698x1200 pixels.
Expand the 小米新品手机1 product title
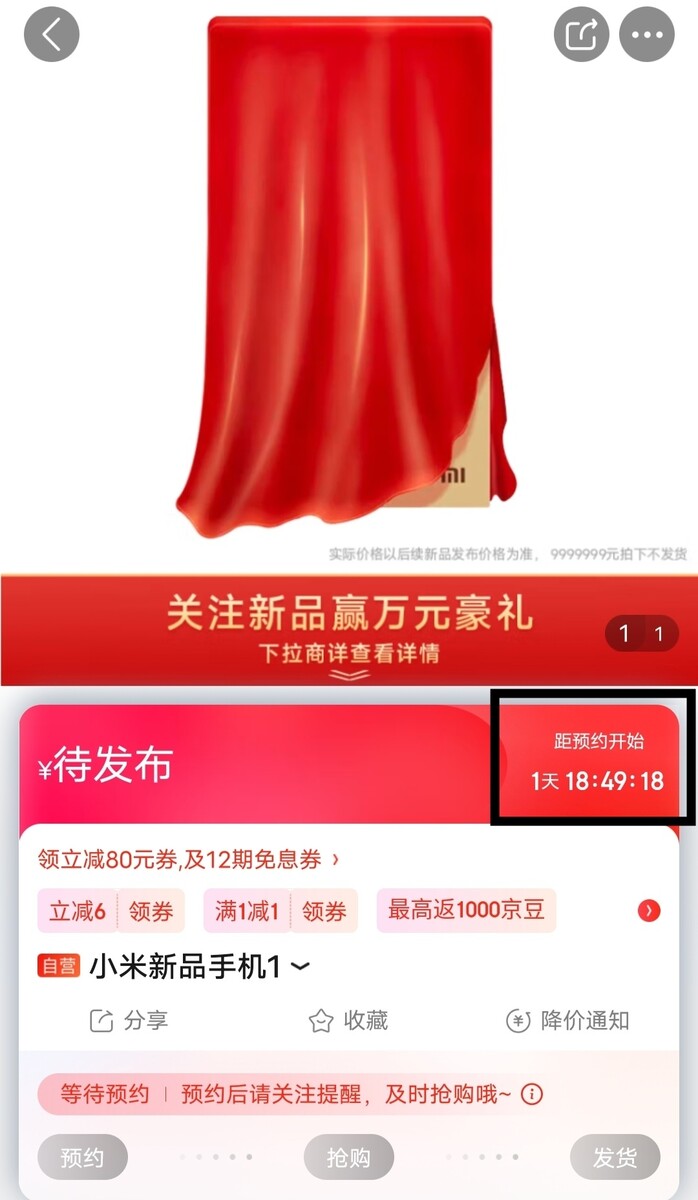pyautogui.click(x=299, y=966)
